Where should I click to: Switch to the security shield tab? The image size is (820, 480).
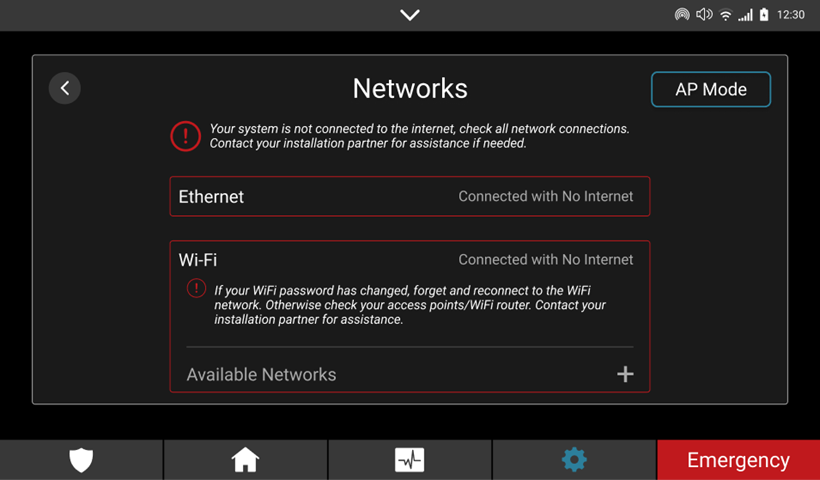81,460
